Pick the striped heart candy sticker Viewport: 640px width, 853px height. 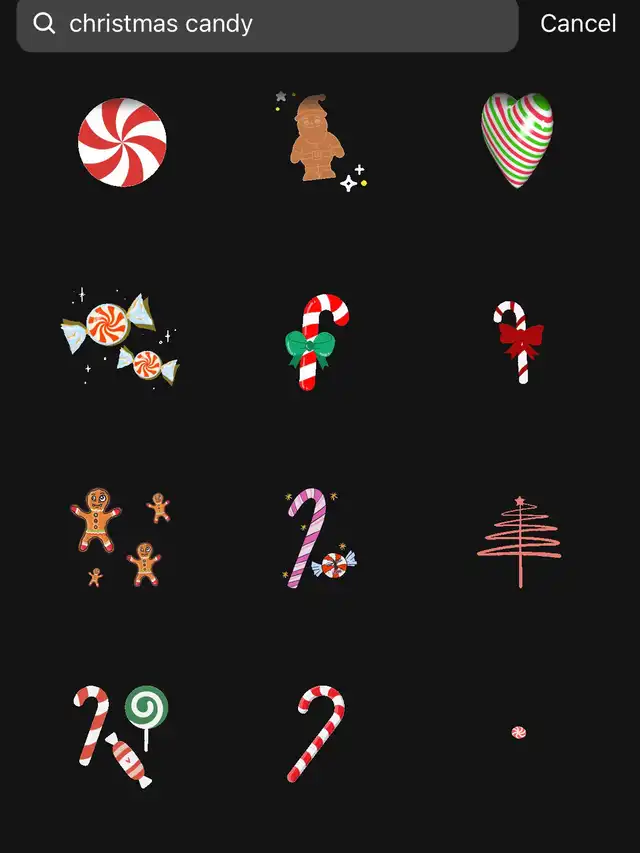516,139
